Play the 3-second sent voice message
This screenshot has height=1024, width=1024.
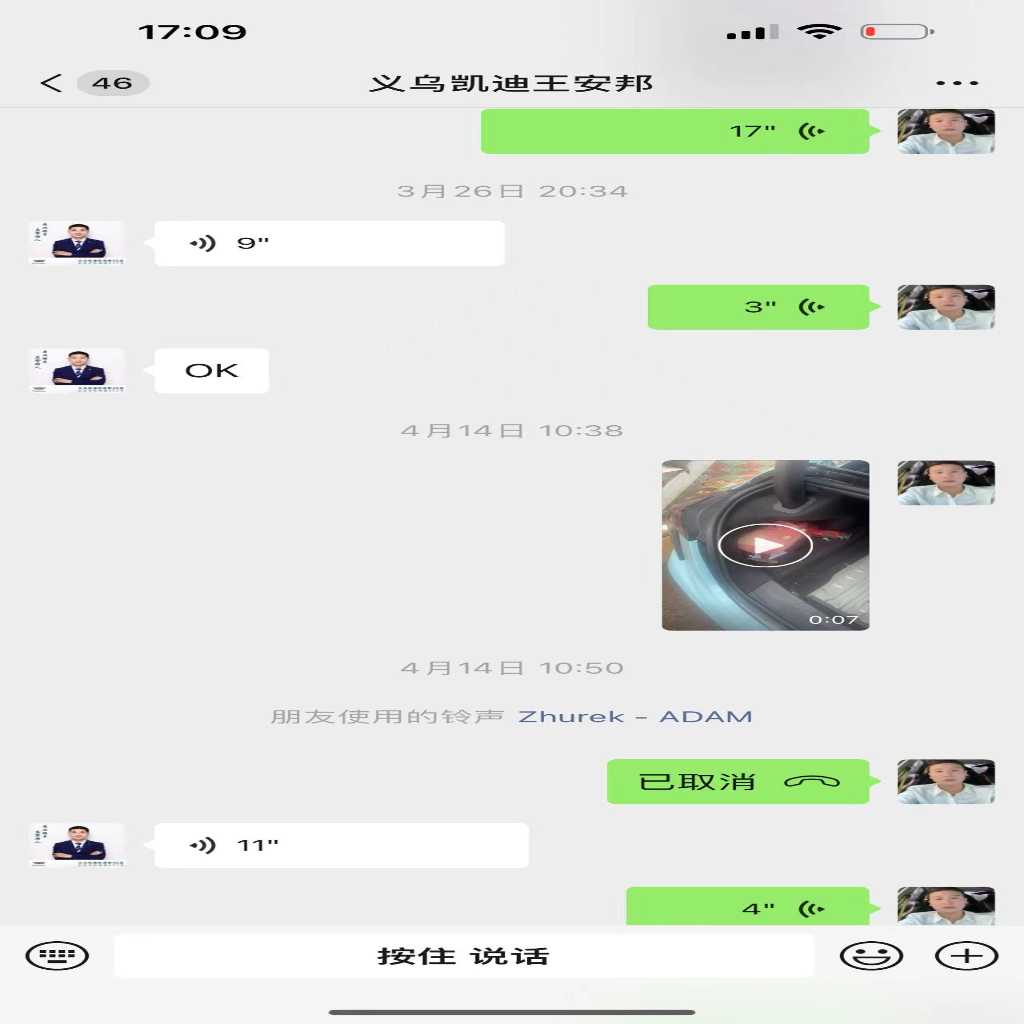(x=758, y=307)
